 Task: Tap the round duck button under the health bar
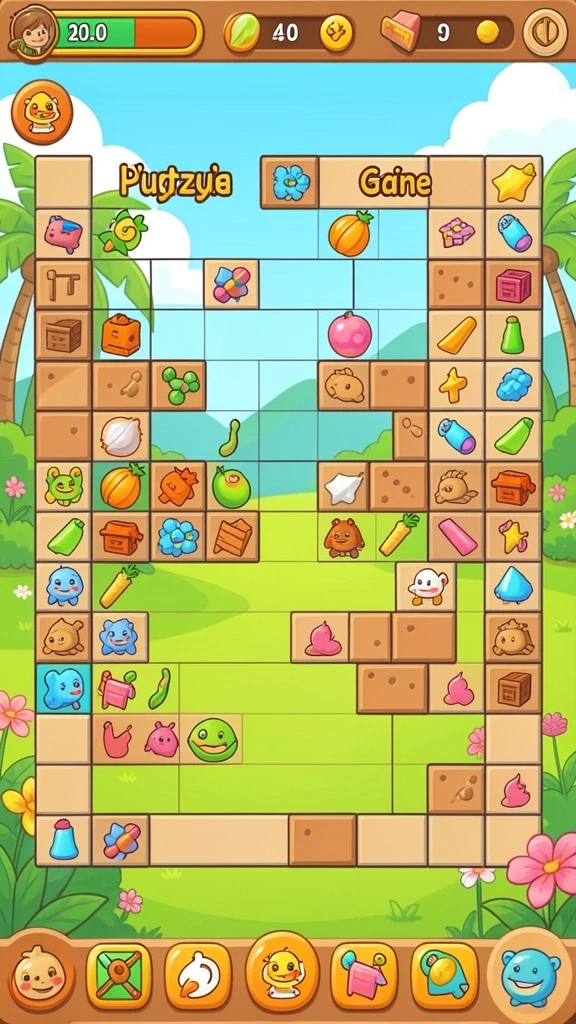point(42,112)
